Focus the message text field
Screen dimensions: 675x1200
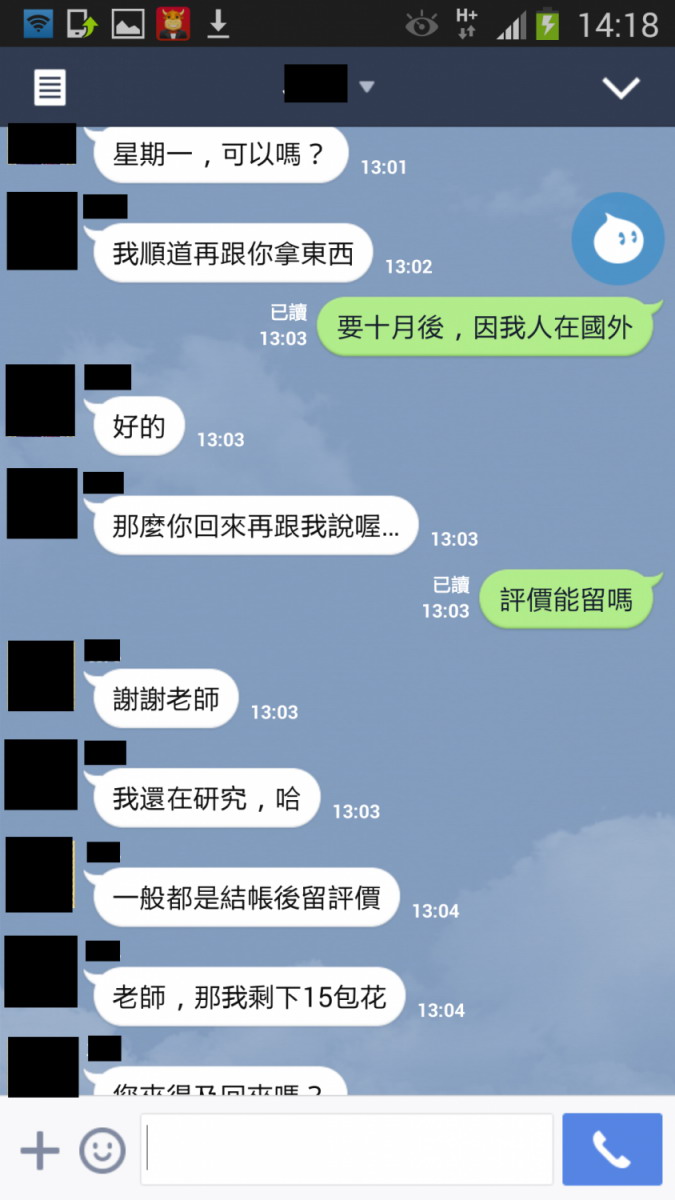(x=347, y=1150)
